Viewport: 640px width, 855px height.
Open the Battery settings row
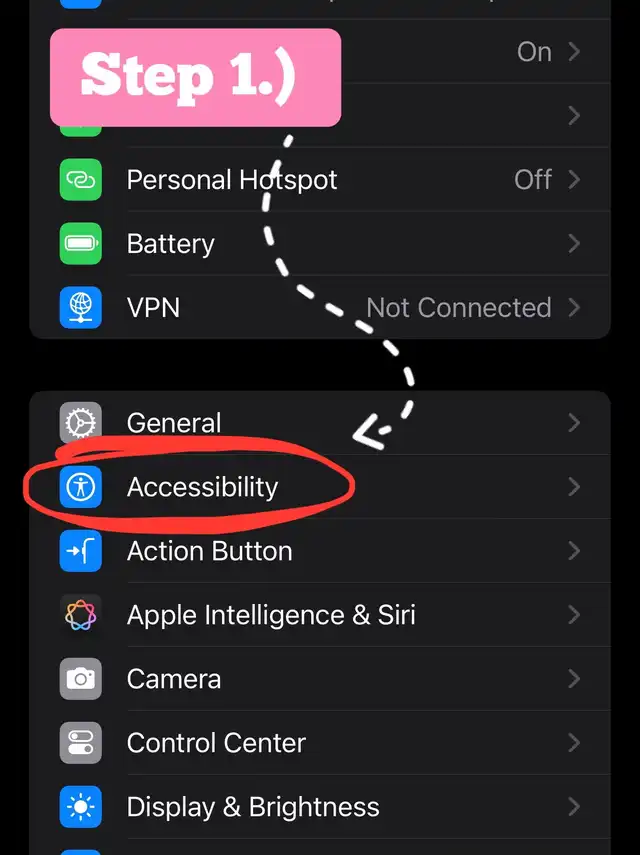(320, 243)
